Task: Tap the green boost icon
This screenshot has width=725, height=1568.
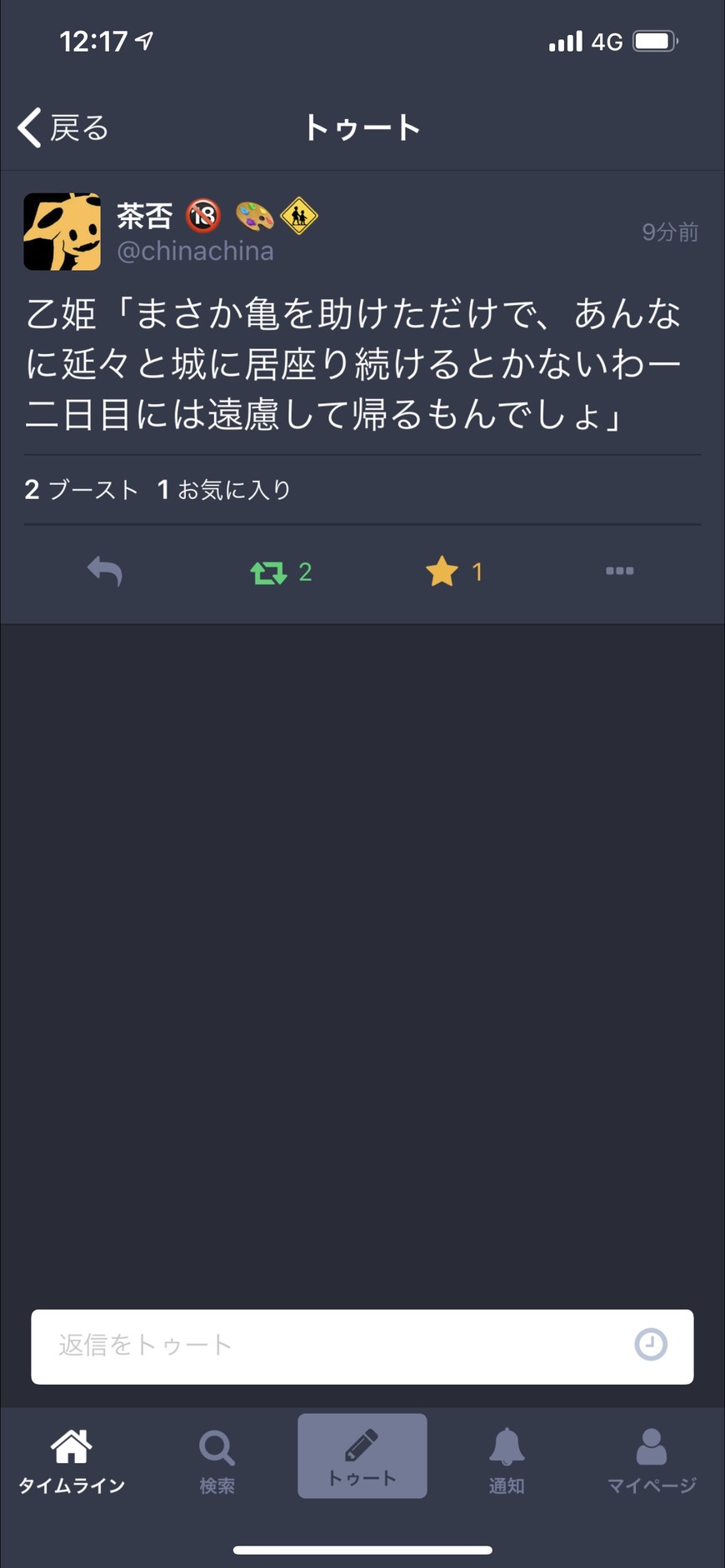Action: click(x=268, y=572)
